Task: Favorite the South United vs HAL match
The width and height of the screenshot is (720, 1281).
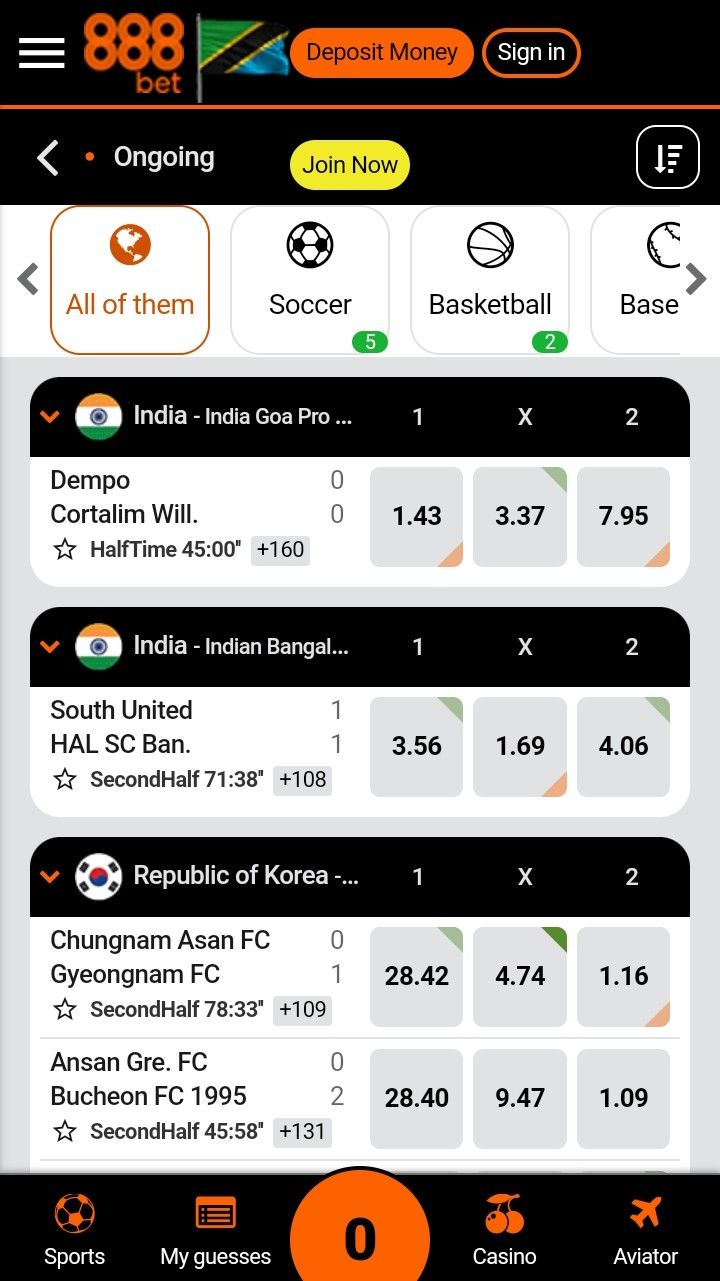Action: (65, 780)
